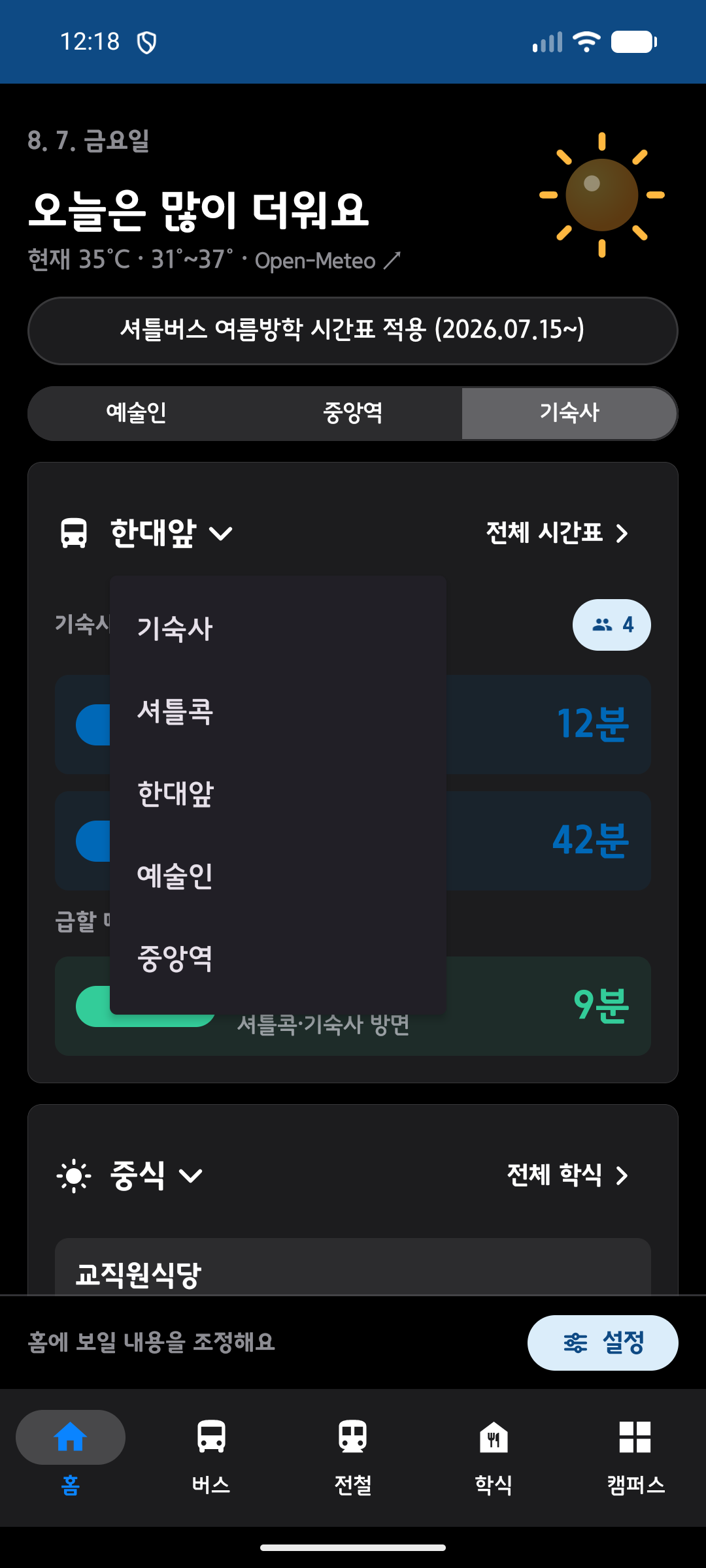Open the shuttle summer timetable notice banner

pos(353,331)
